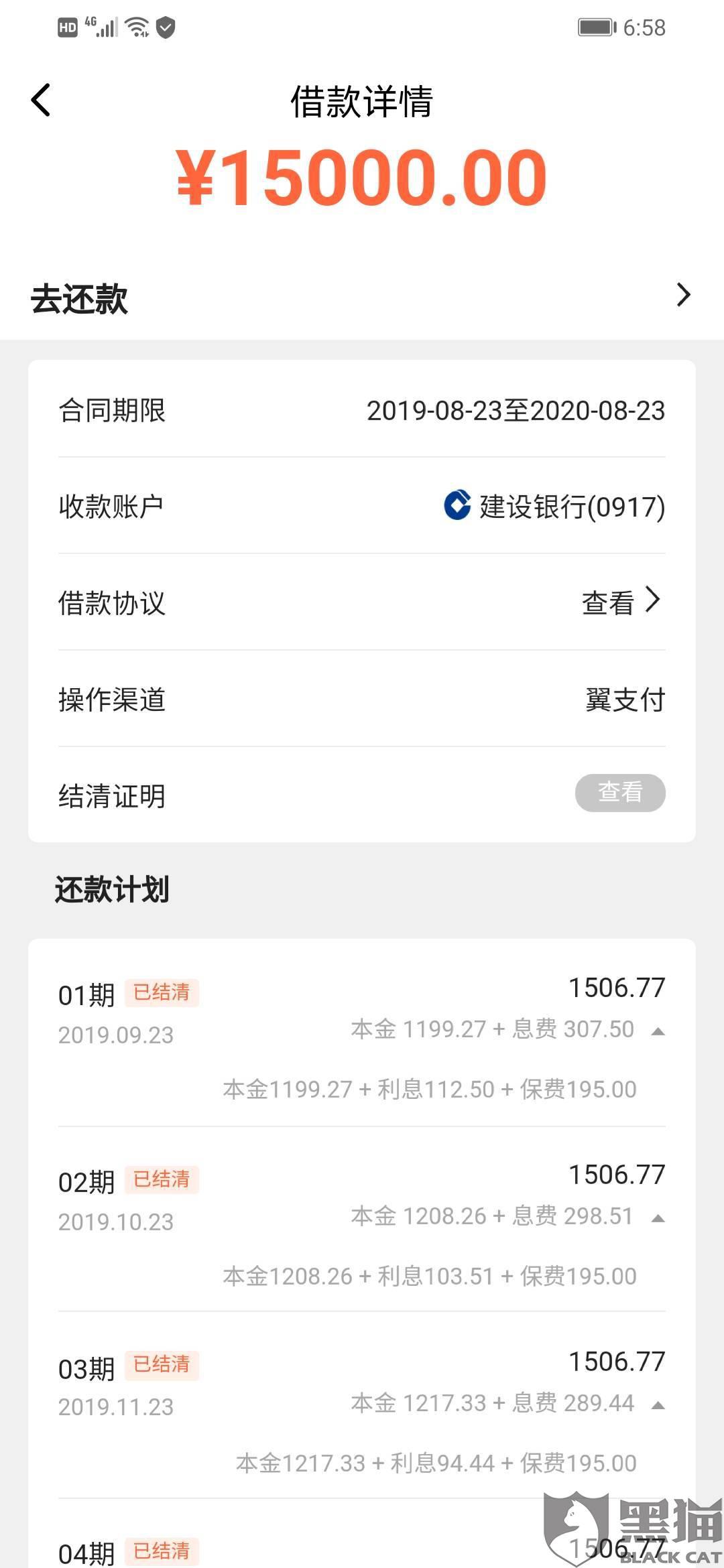Tap the 查看 button for 结清证明

point(620,793)
